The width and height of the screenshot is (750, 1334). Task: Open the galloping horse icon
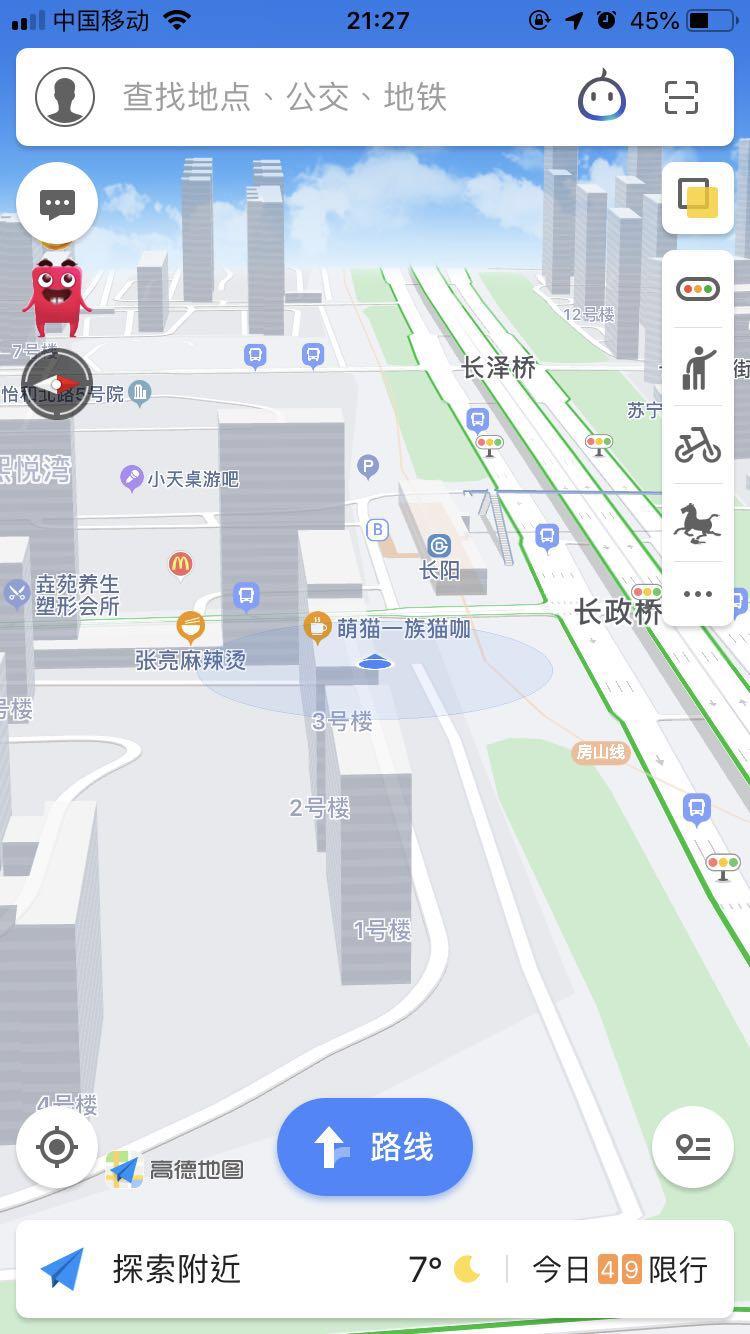point(697,522)
